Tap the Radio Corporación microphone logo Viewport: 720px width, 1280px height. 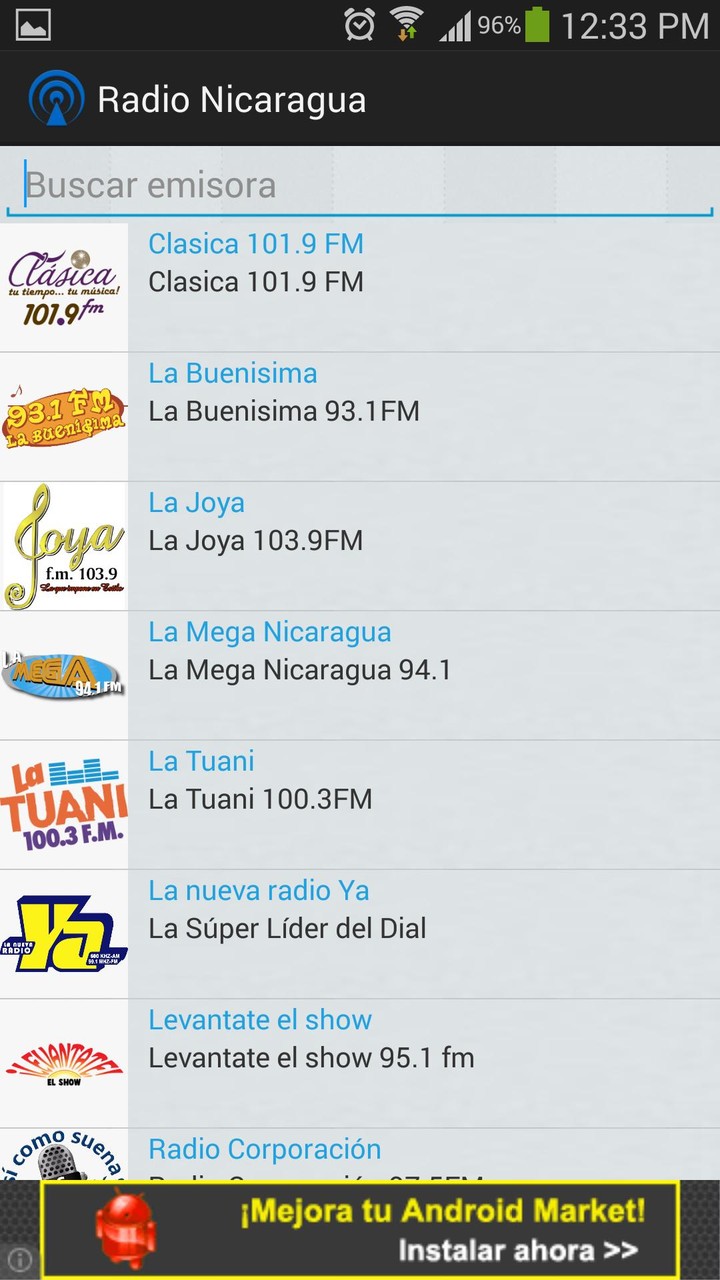pyautogui.click(x=63, y=1160)
